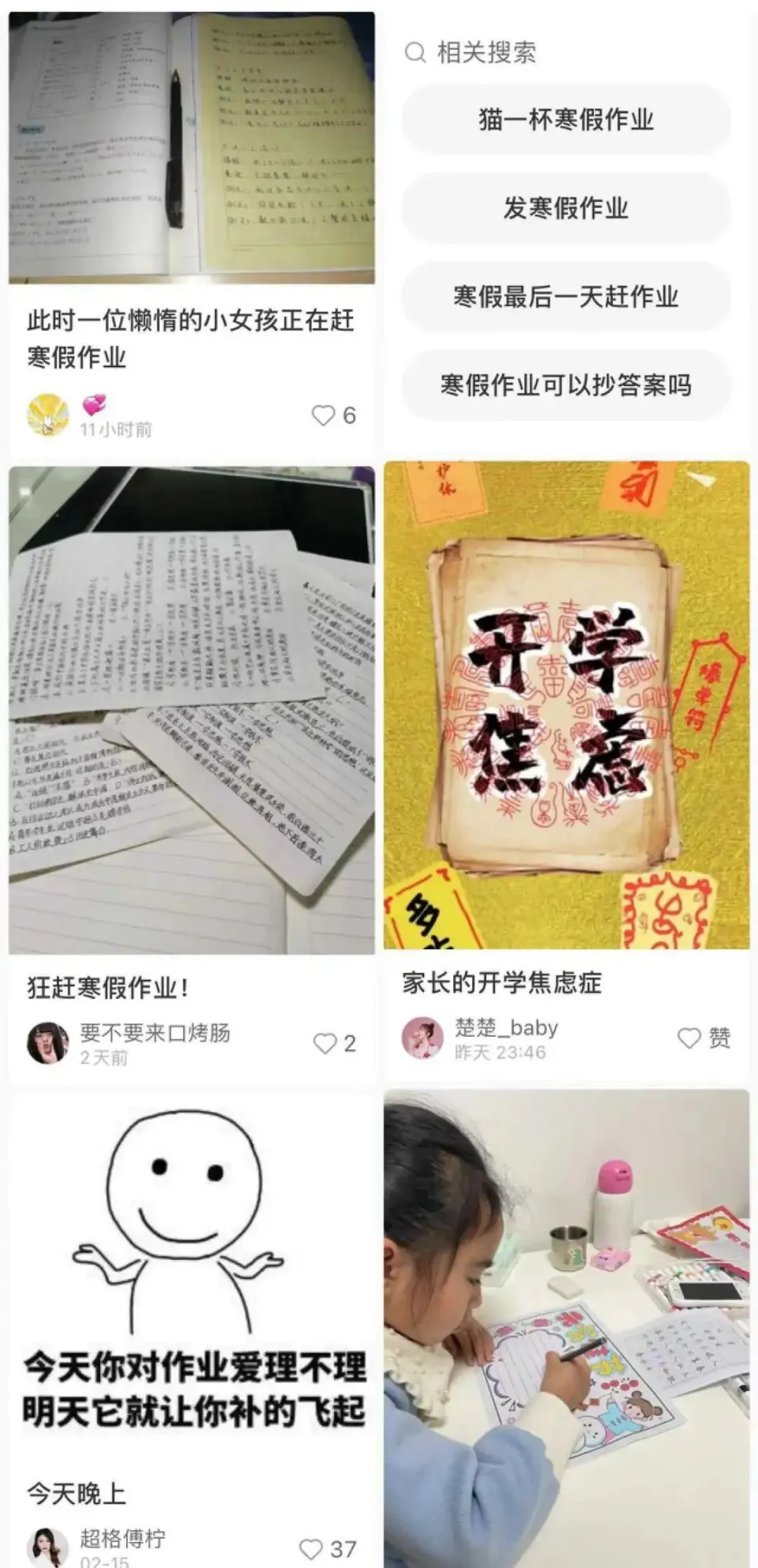Like the post by 要不要来口烤肠

(325, 1044)
